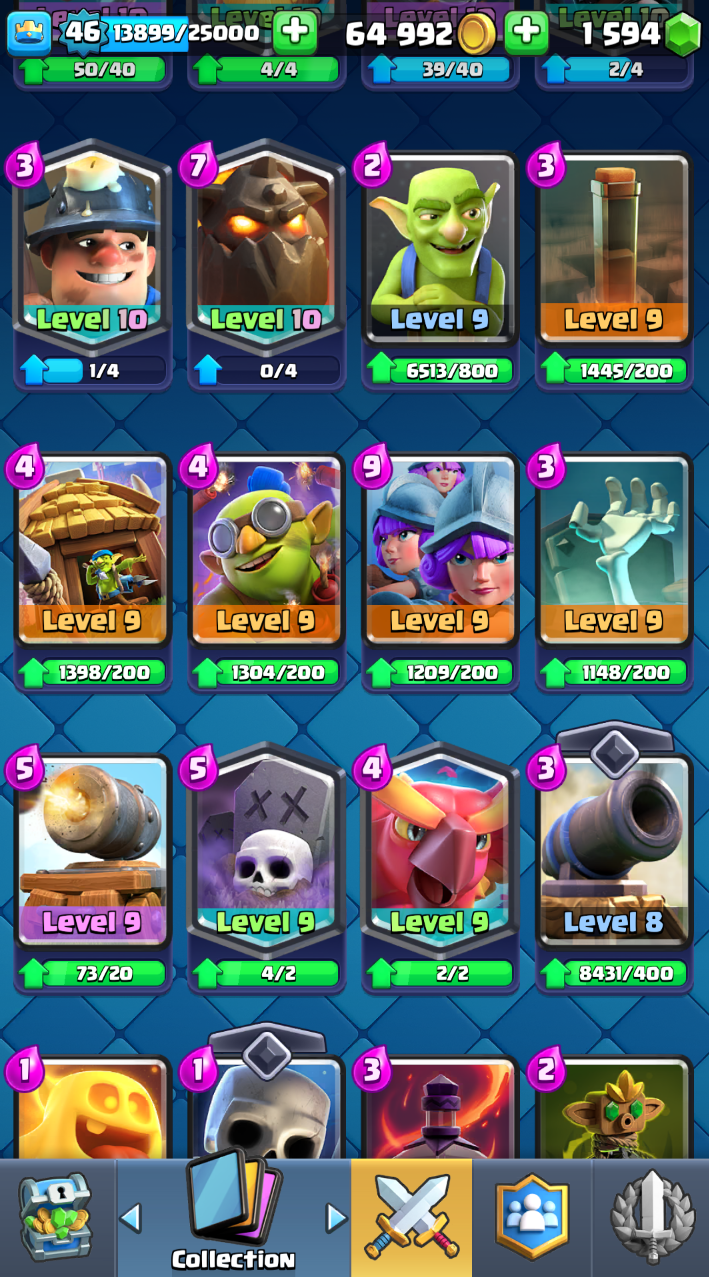Tap the right arrow beside Collection
Screen dimensions: 709x1277
[x=336, y=1217]
